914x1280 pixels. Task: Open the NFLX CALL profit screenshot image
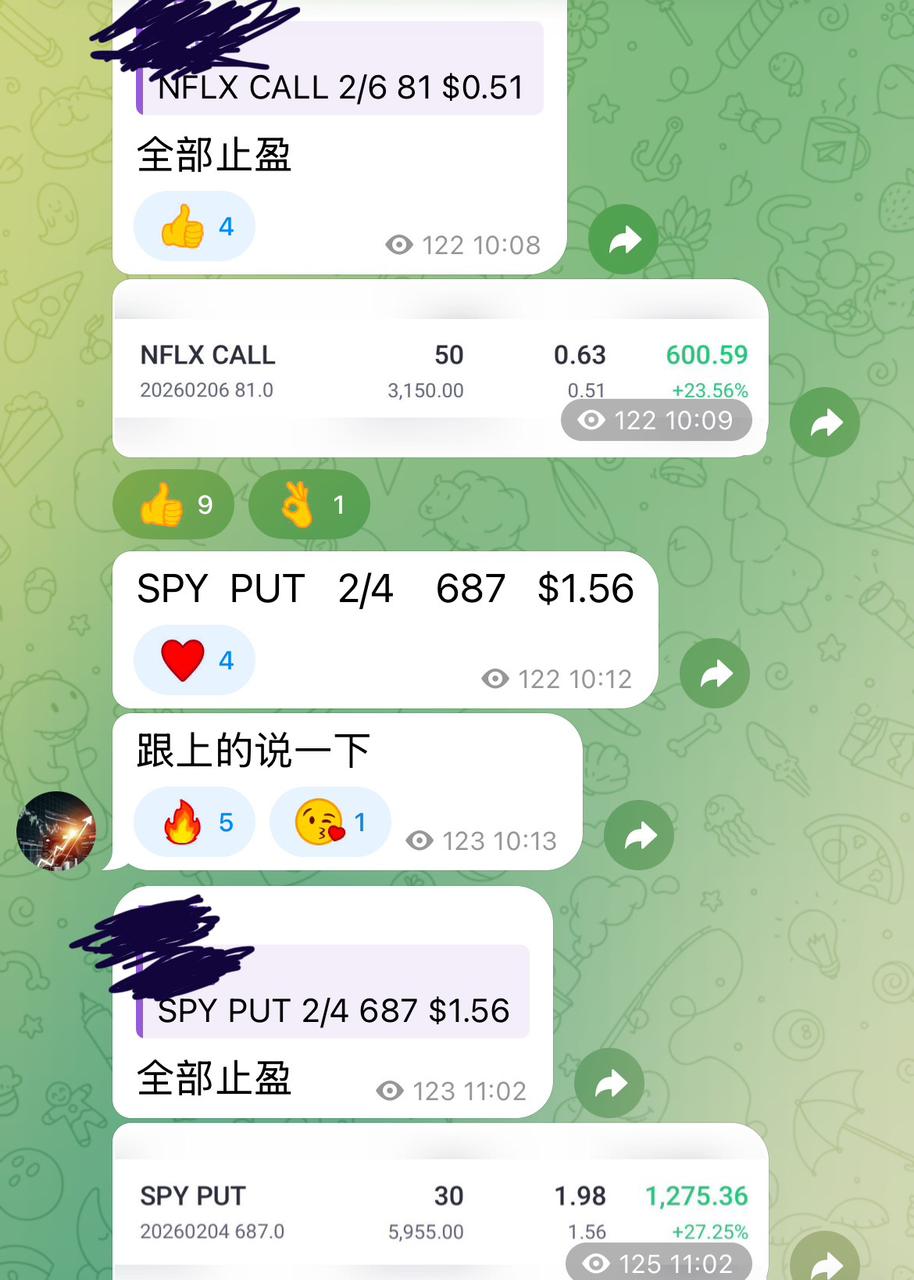(x=440, y=369)
